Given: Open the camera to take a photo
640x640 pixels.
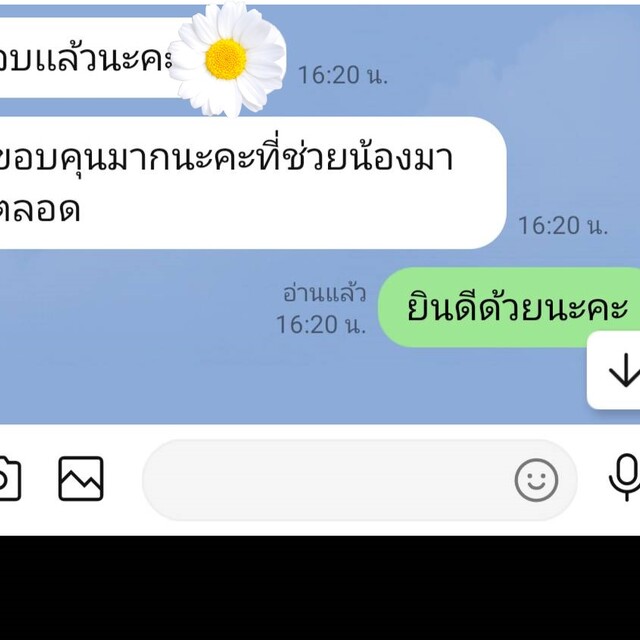Looking at the screenshot, I should click(6, 480).
